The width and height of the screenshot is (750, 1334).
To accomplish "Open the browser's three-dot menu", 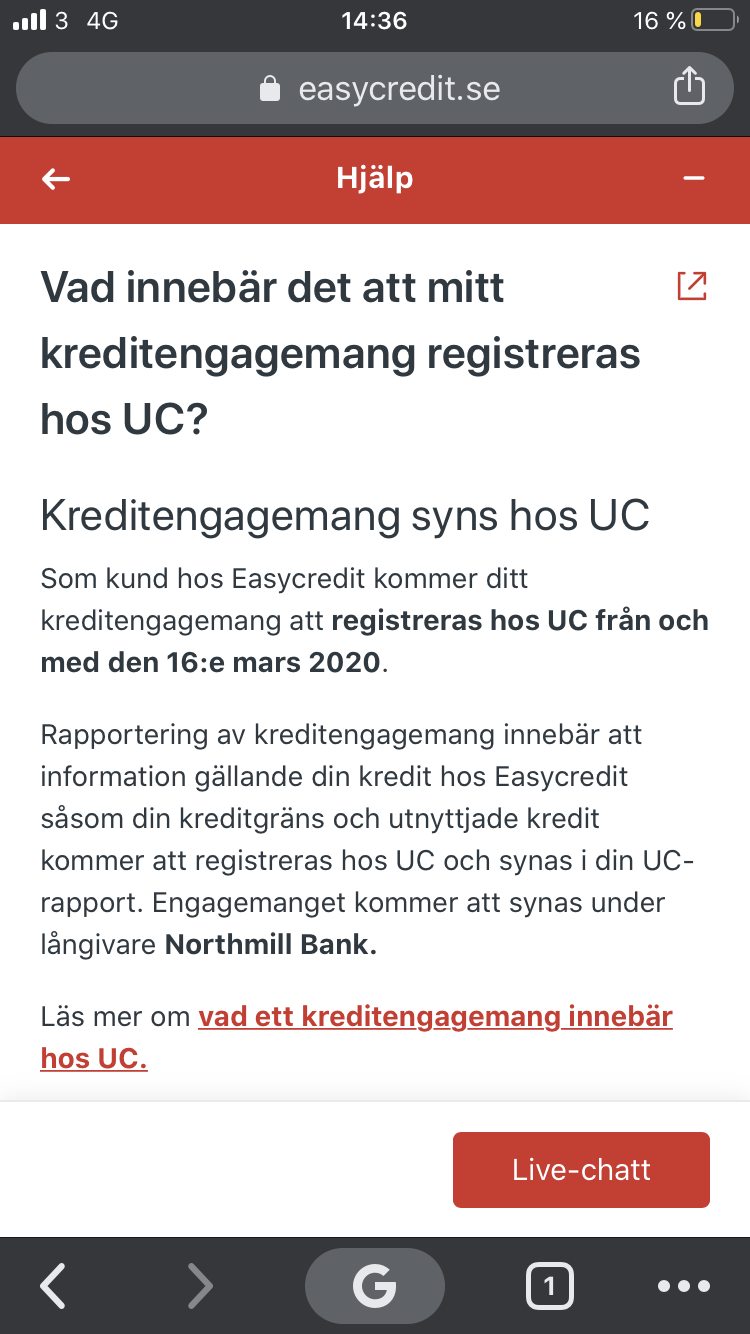I will 684,1286.
